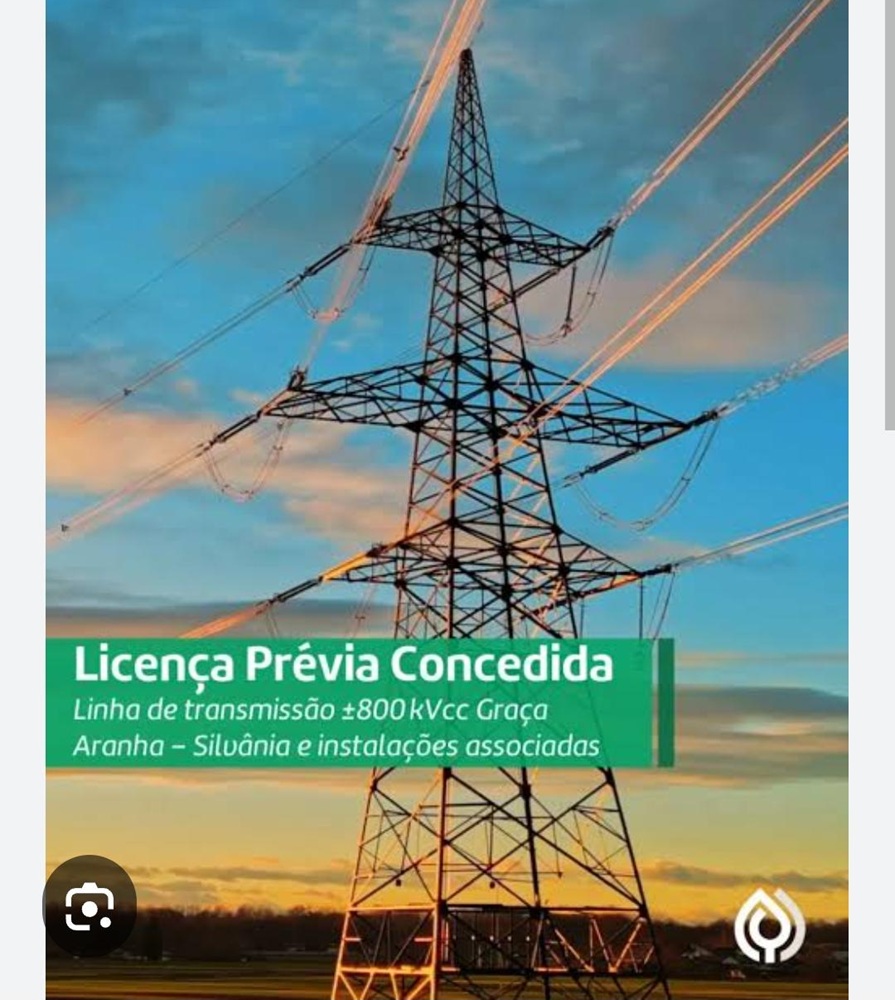895x1000 pixels.
Task: Open the Licença Prévia Concedida image
Action: click(x=447, y=400)
